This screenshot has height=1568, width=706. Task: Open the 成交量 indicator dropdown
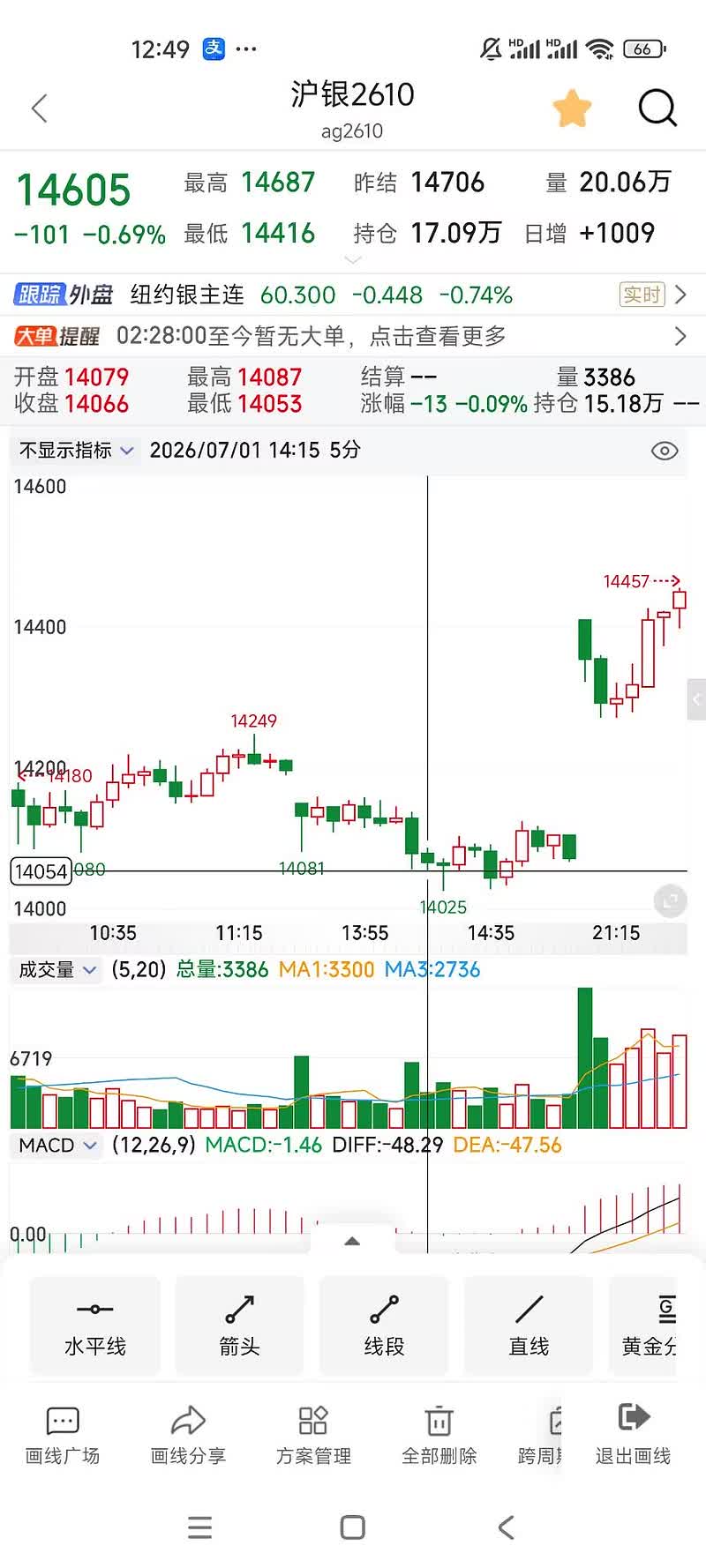57,970
